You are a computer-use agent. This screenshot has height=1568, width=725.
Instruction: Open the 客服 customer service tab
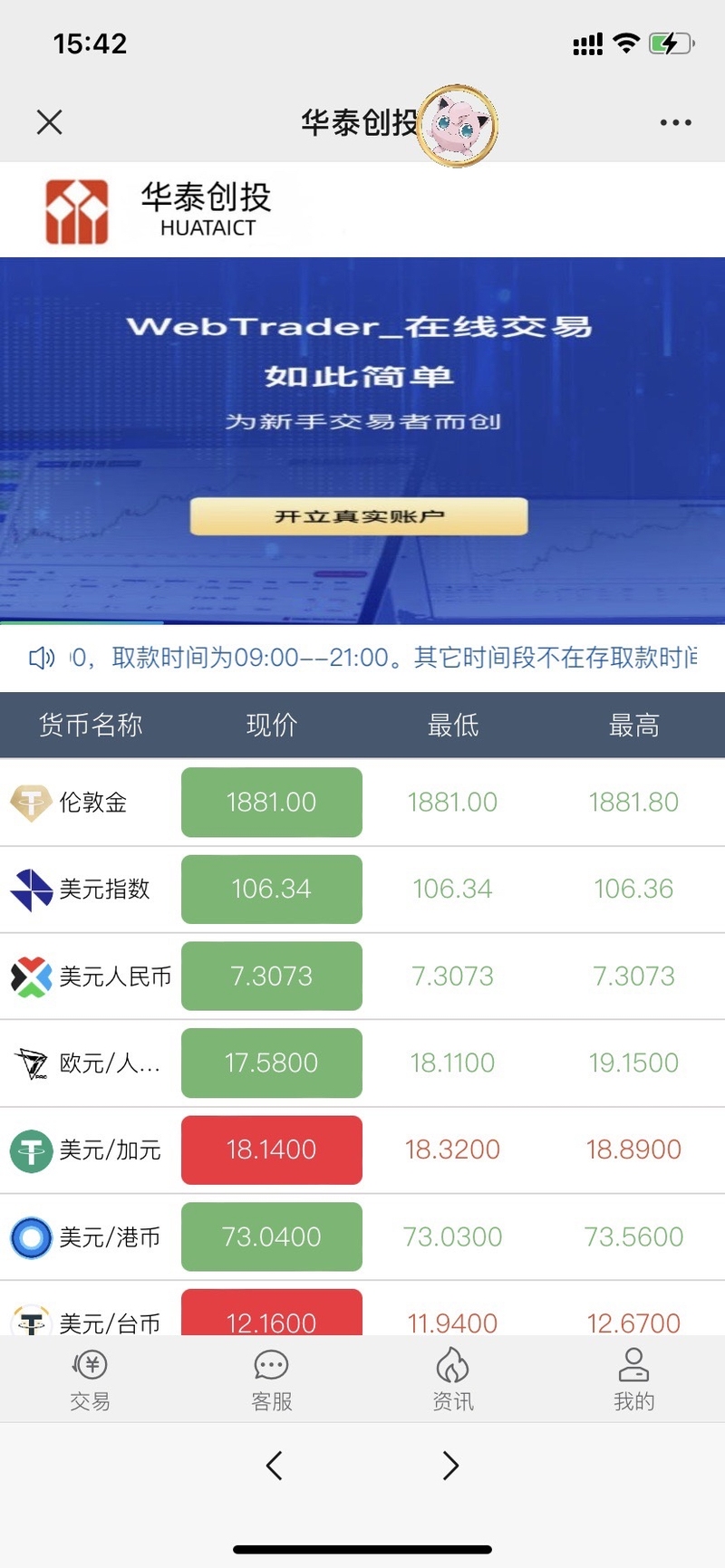pyautogui.click(x=271, y=1380)
